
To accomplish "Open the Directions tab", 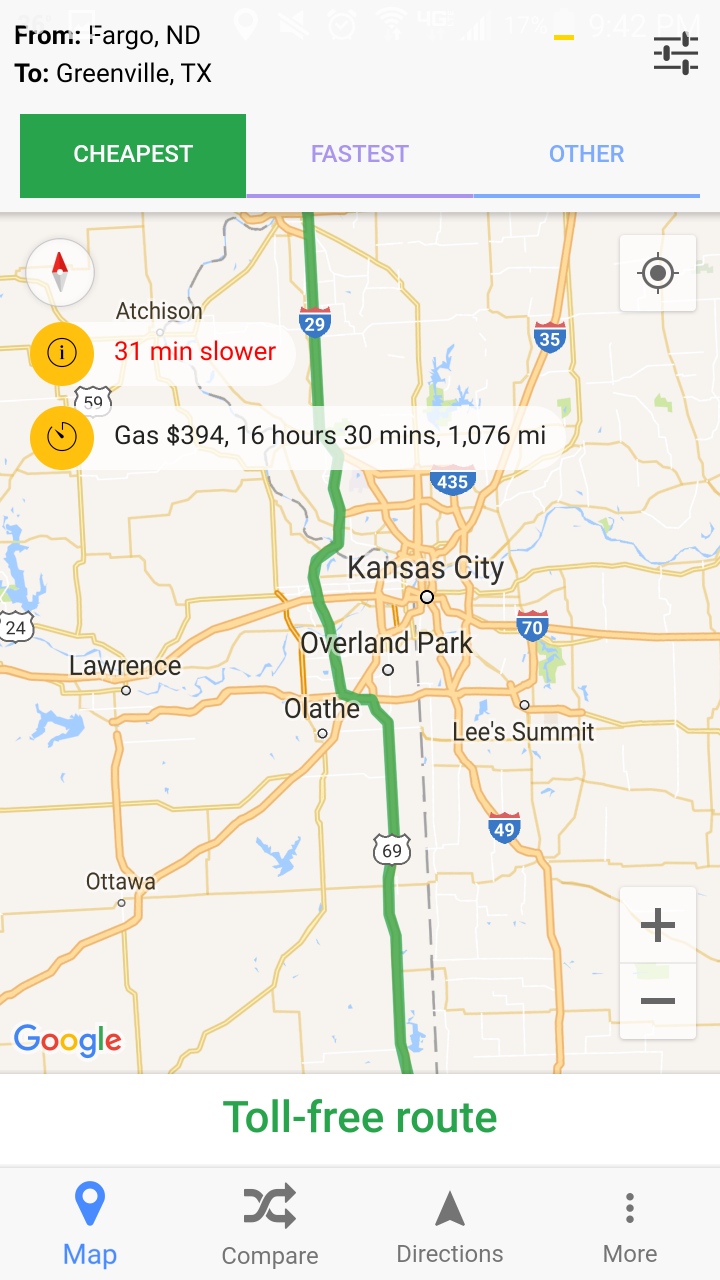I will (450, 1224).
